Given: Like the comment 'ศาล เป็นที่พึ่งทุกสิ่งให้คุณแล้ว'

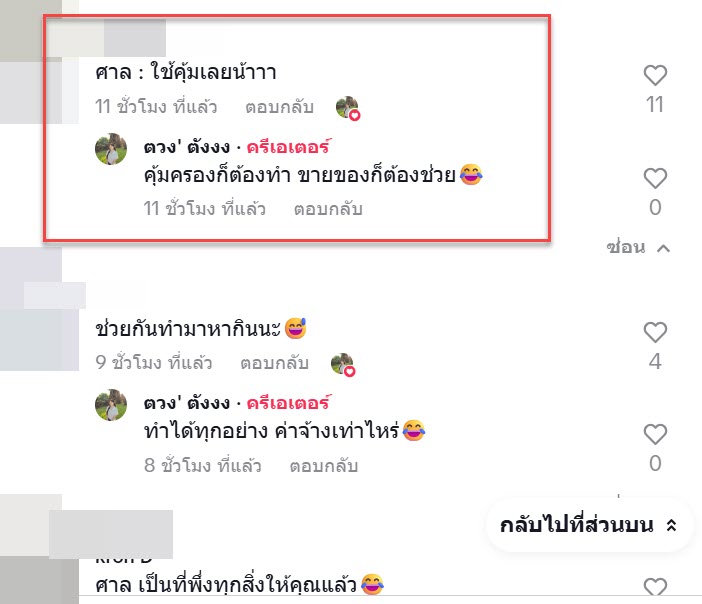Looking at the screenshot, I should pyautogui.click(x=654, y=587).
